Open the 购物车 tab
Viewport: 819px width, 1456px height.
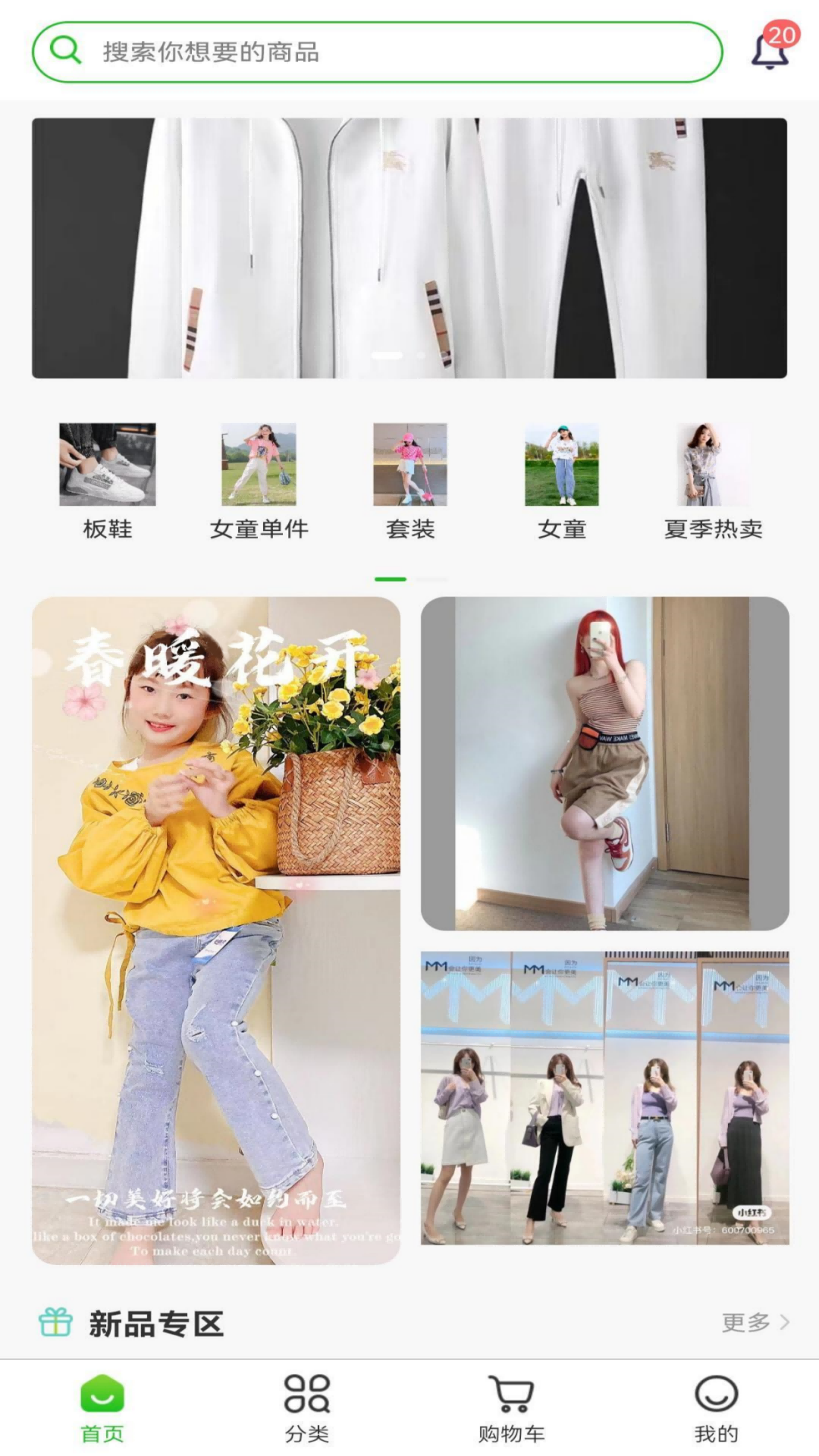pos(511,1407)
